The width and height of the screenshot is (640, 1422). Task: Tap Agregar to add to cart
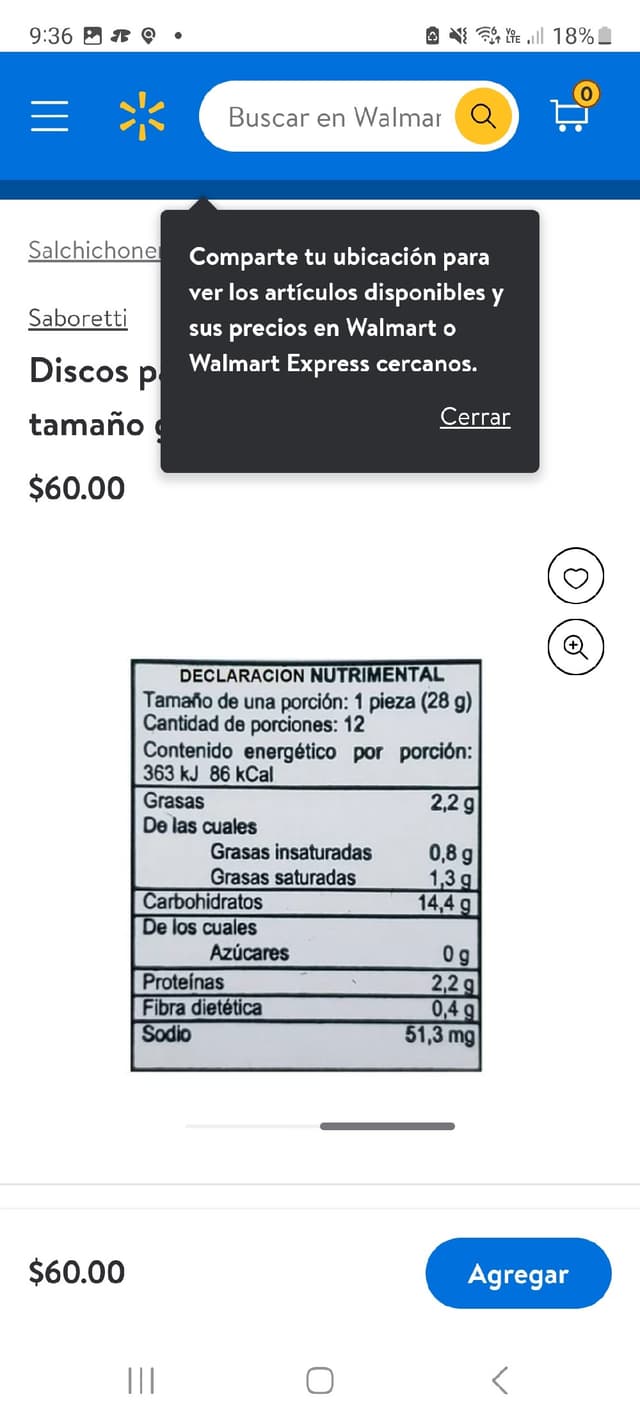pyautogui.click(x=518, y=1273)
